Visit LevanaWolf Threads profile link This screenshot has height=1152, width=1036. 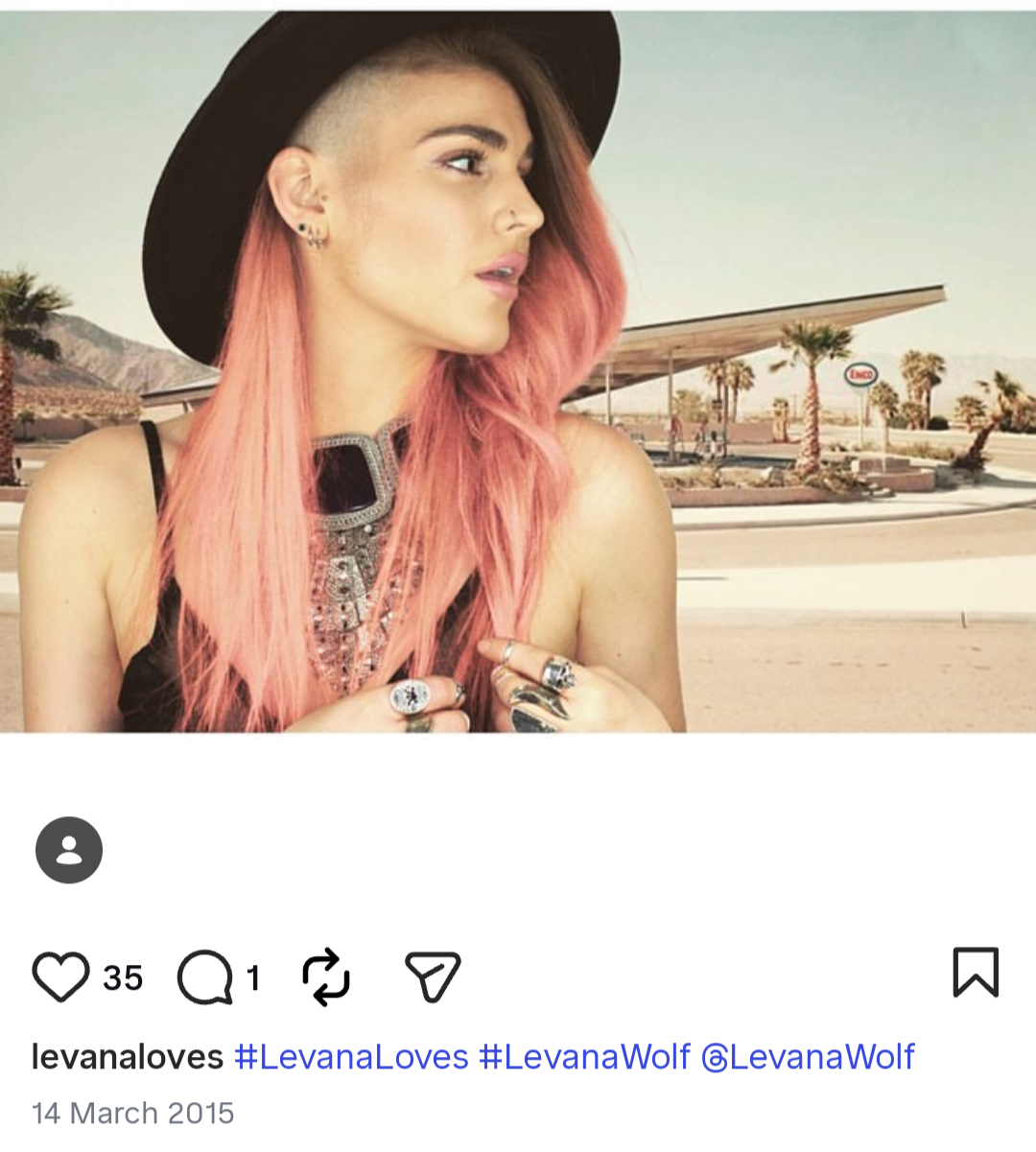pos(809,1057)
